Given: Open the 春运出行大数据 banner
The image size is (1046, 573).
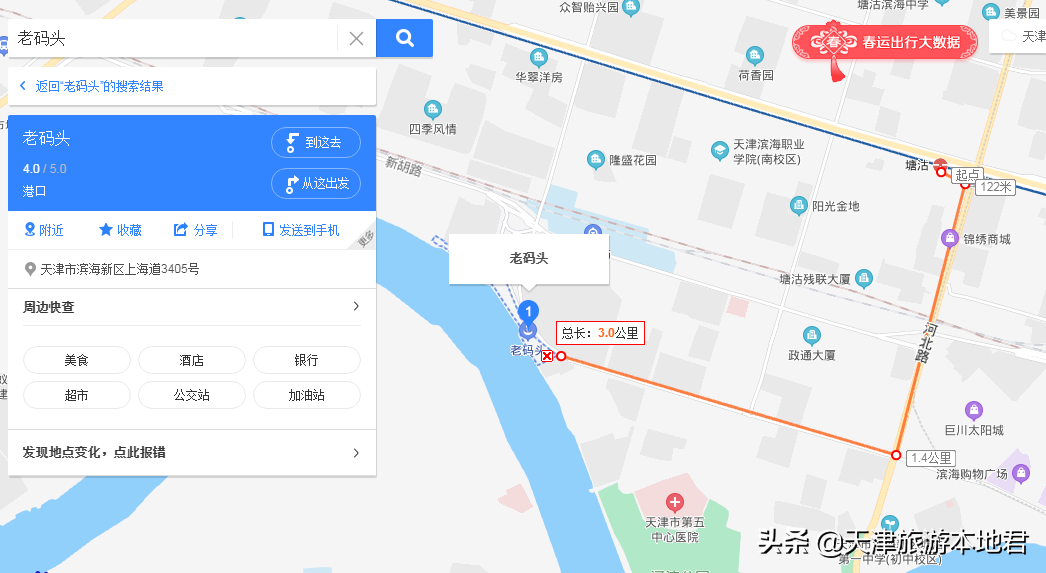Looking at the screenshot, I should pyautogui.click(x=885, y=43).
